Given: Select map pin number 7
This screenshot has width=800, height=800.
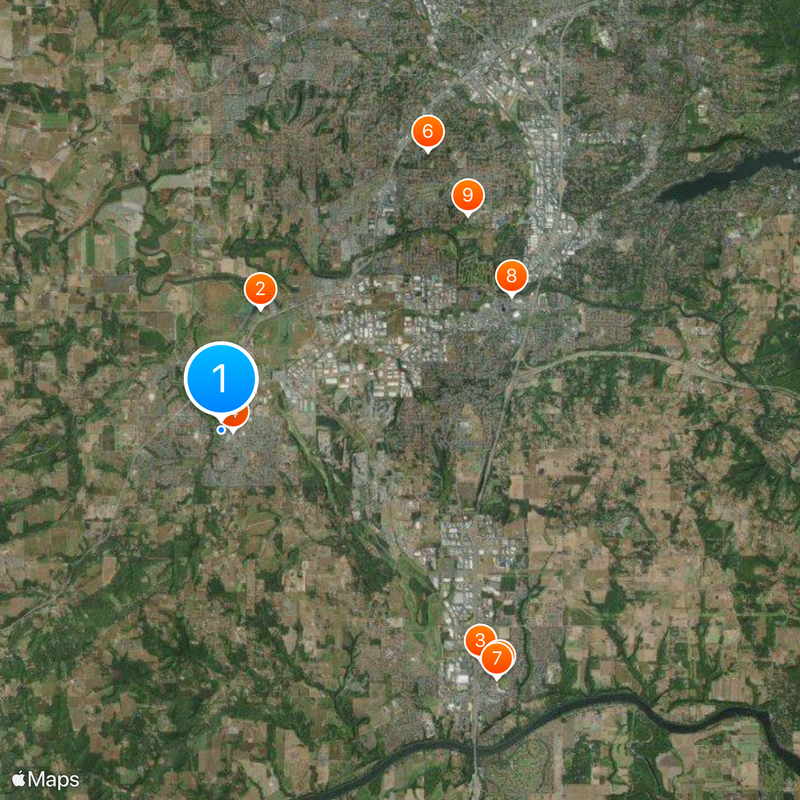Looking at the screenshot, I should pyautogui.click(x=498, y=659).
